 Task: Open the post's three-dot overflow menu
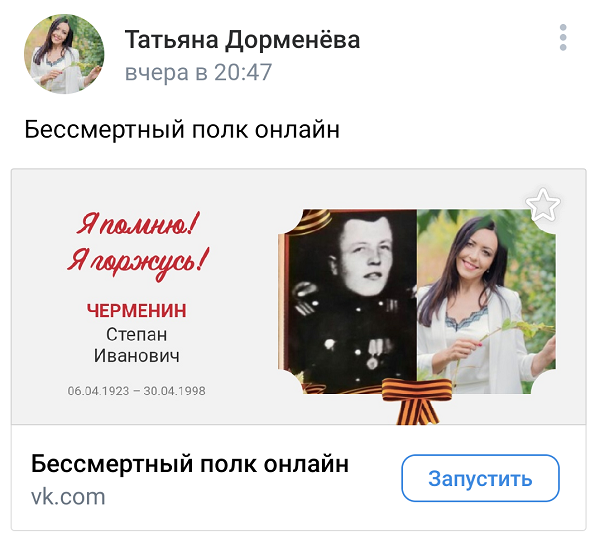pyautogui.click(x=563, y=38)
